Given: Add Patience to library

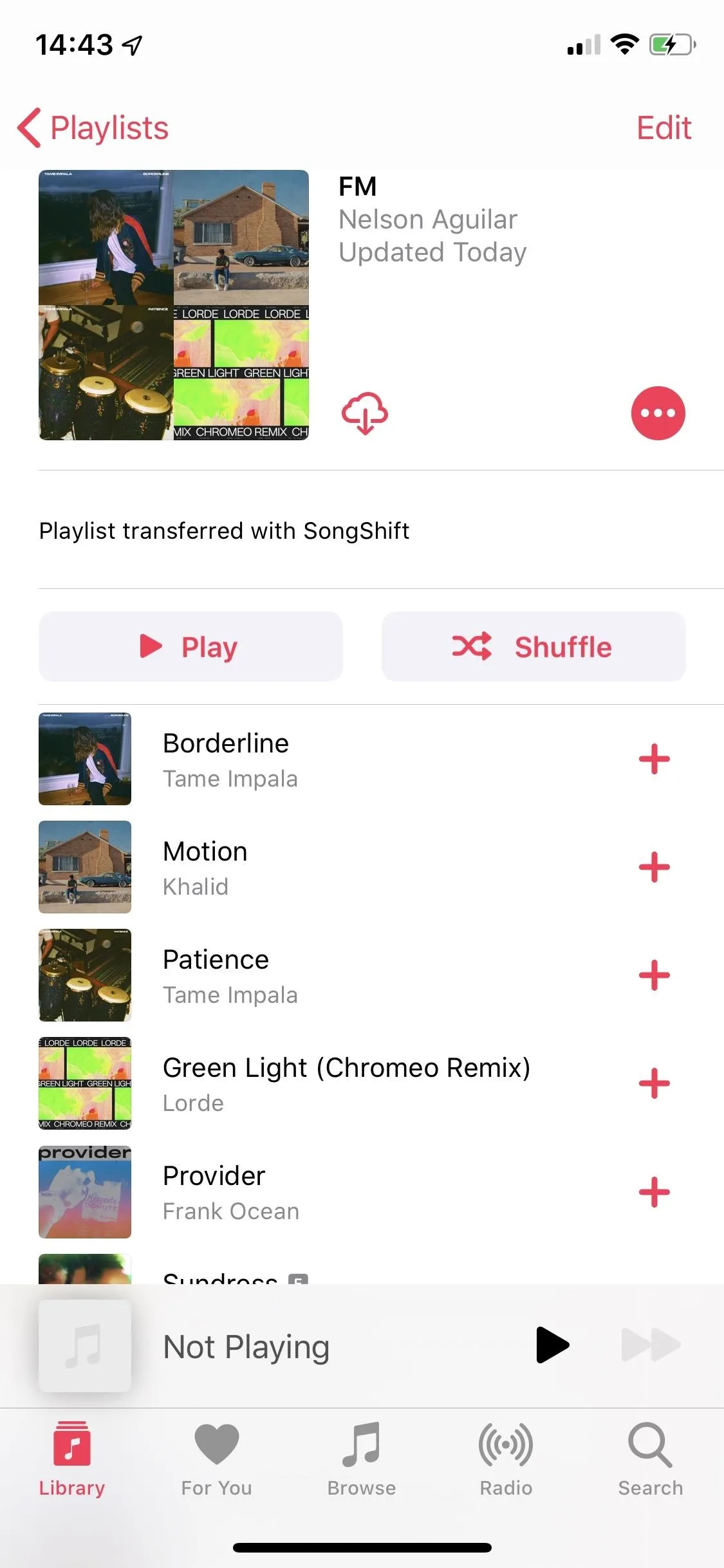Looking at the screenshot, I should click(x=654, y=975).
